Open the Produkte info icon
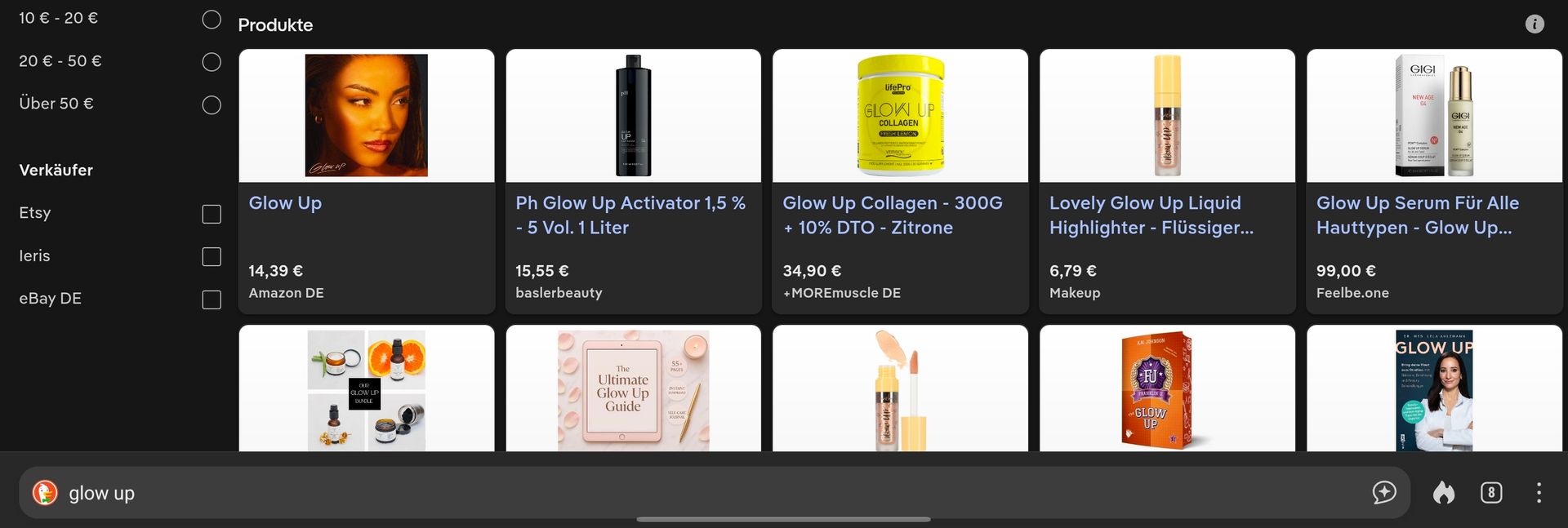Image resolution: width=1568 pixels, height=528 pixels. 1535,24
